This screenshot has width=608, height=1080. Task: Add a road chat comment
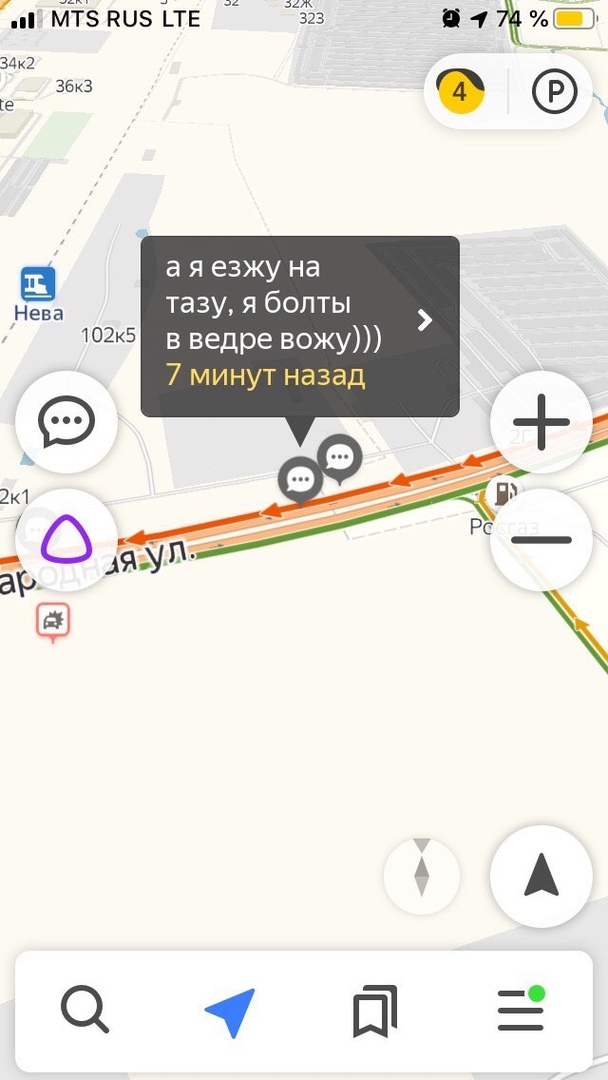pyautogui.click(x=66, y=423)
